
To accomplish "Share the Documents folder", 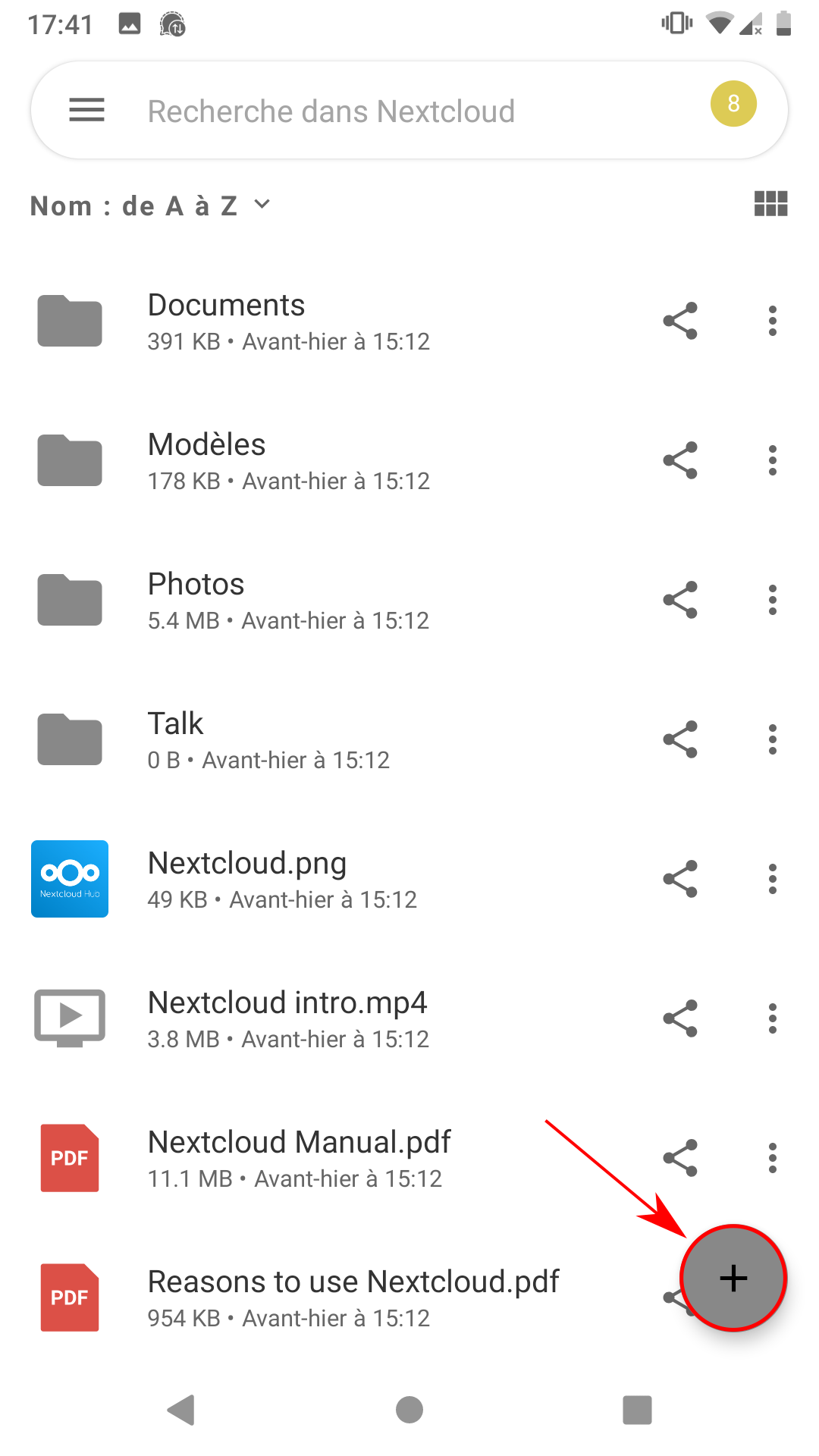I will click(x=680, y=322).
